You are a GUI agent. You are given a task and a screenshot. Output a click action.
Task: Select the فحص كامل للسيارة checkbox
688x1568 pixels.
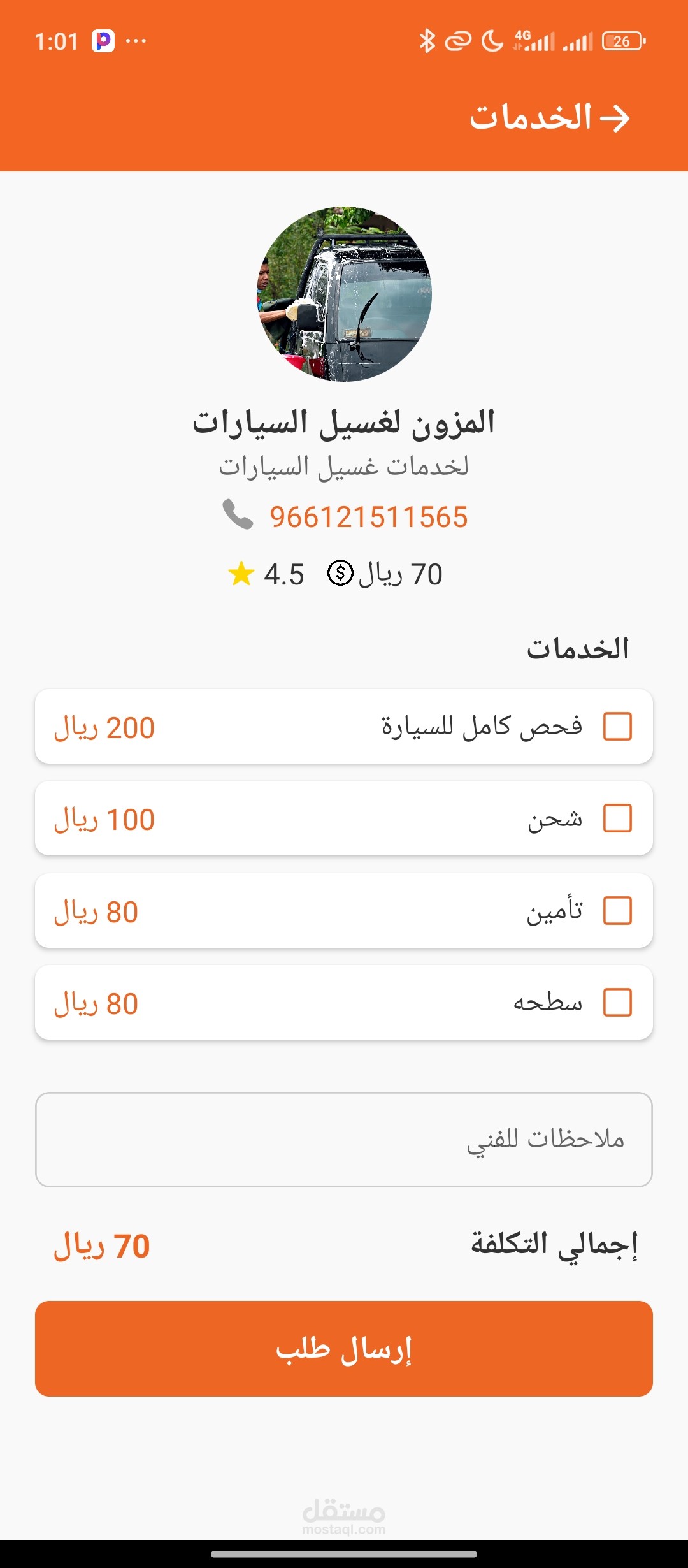617,727
